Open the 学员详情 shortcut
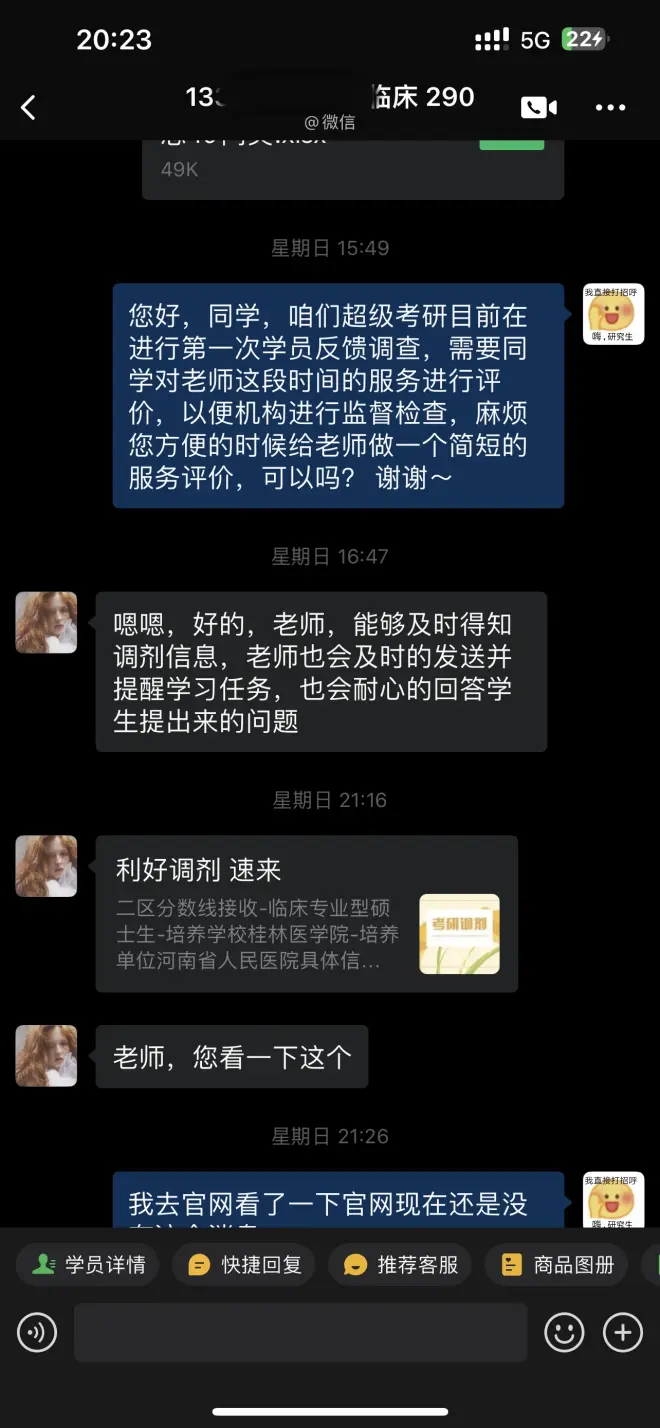 point(88,1265)
